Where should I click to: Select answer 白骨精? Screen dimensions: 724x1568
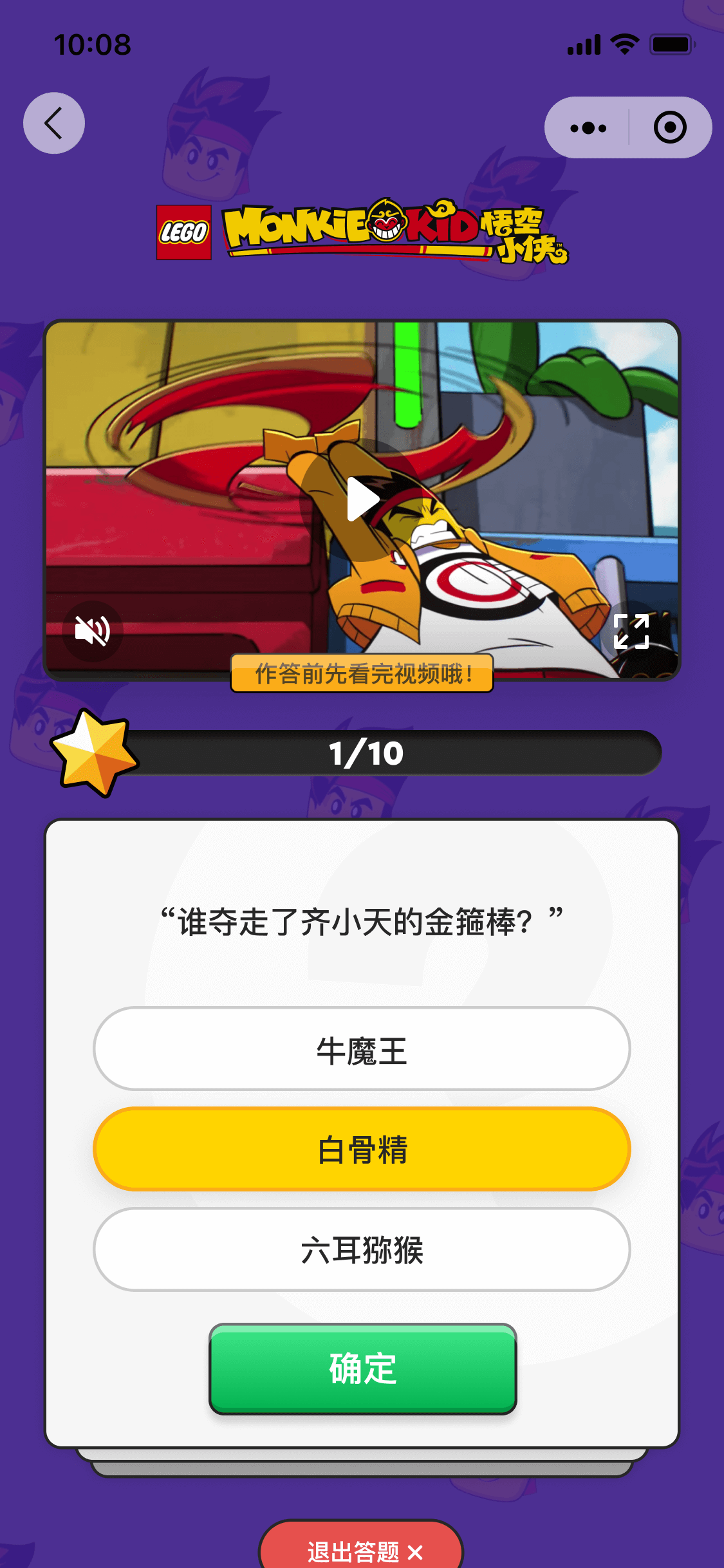362,1148
